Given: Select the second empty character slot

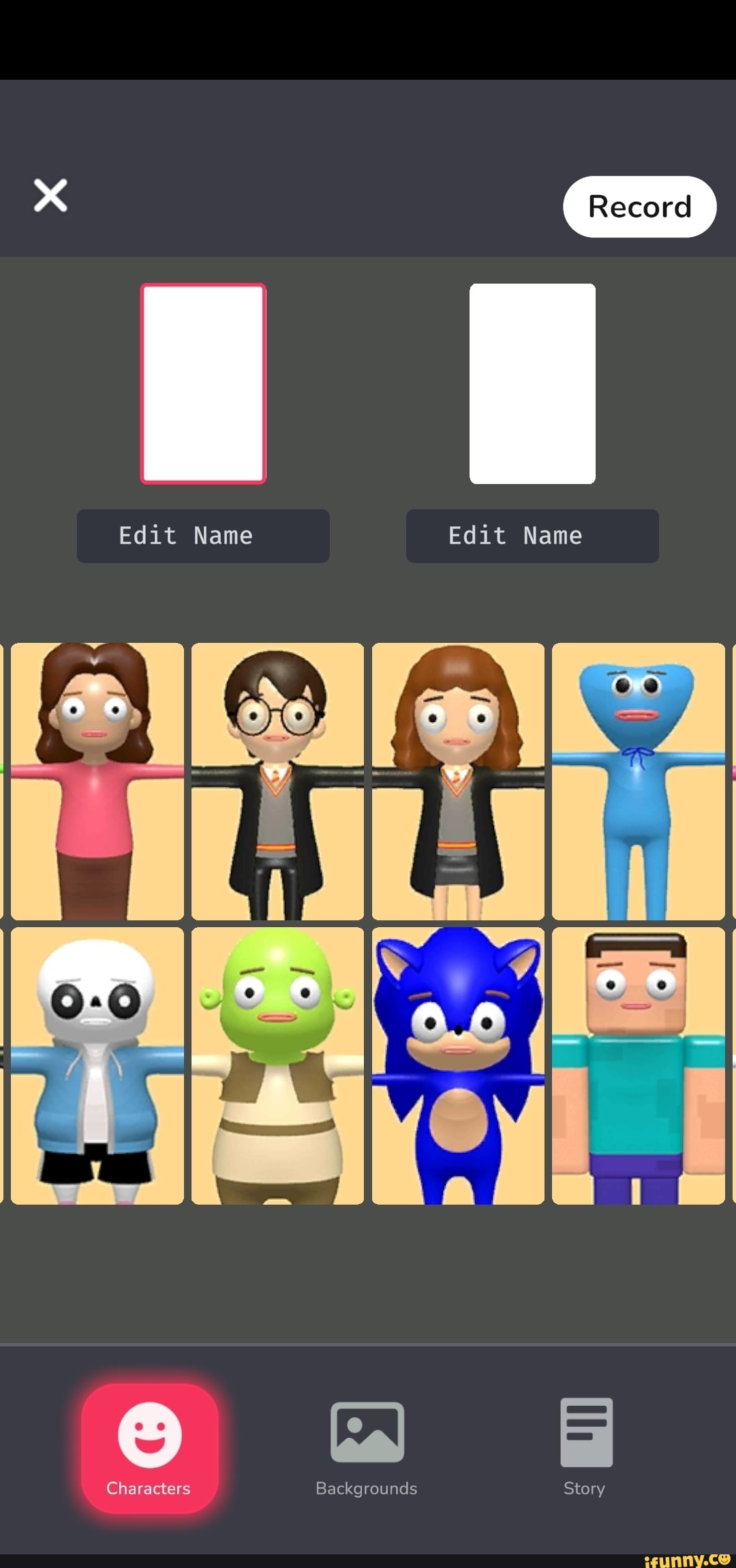Looking at the screenshot, I should click(532, 383).
